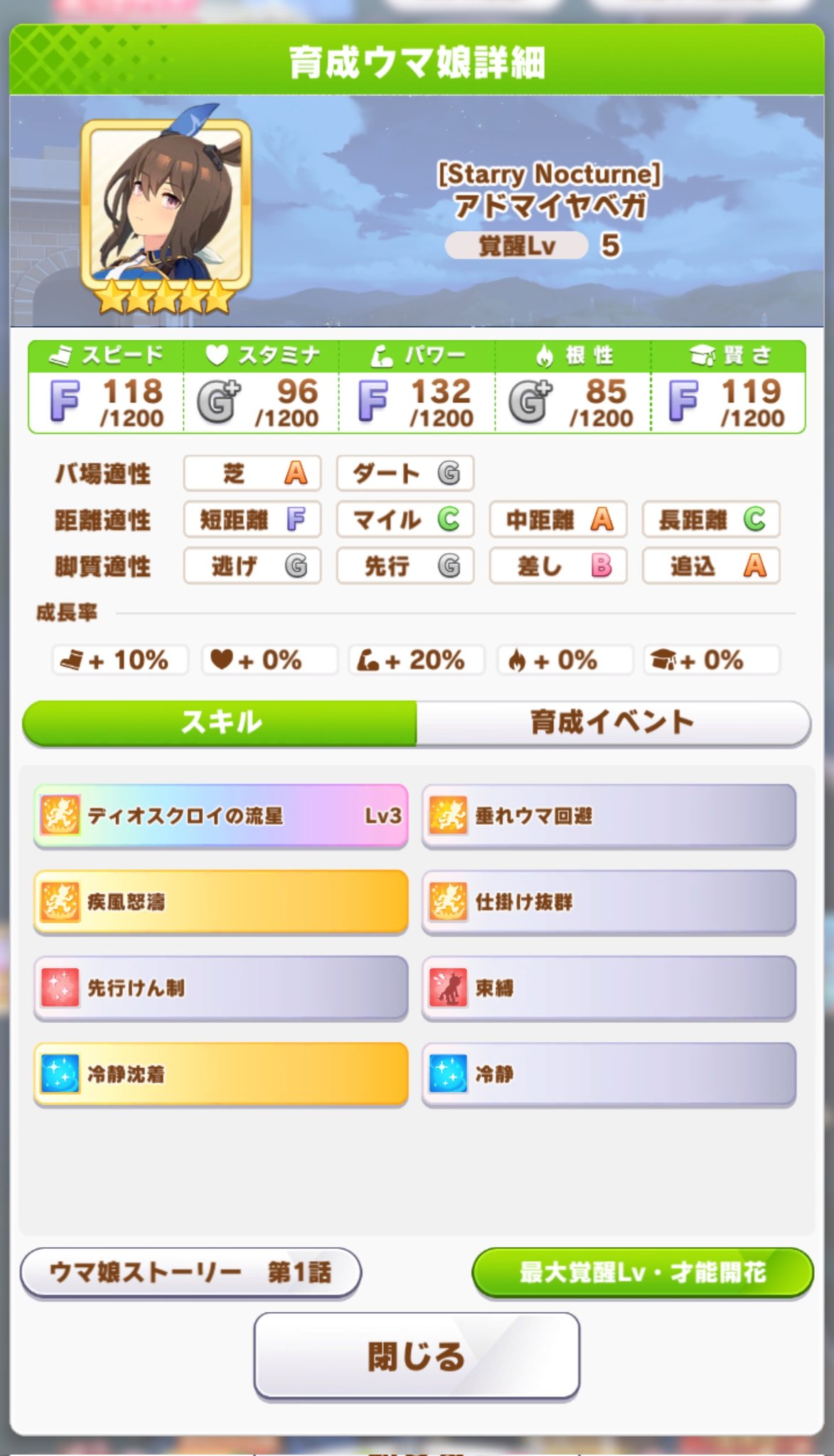Switch to the スキル tab
834x1456 pixels.
pos(220,722)
